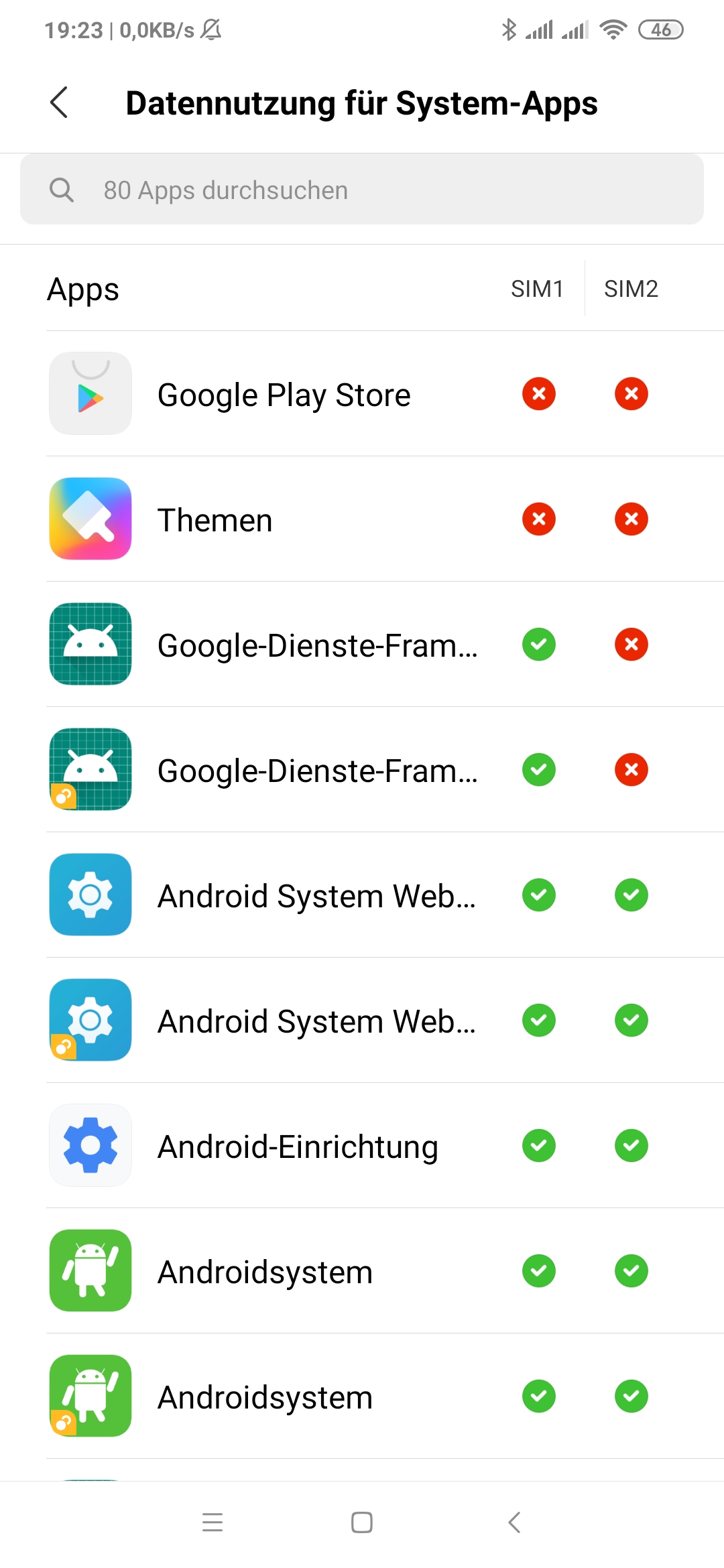Enable SIM1 data for Google Play Store
Viewport: 724px width, 1568px height.
click(x=539, y=393)
